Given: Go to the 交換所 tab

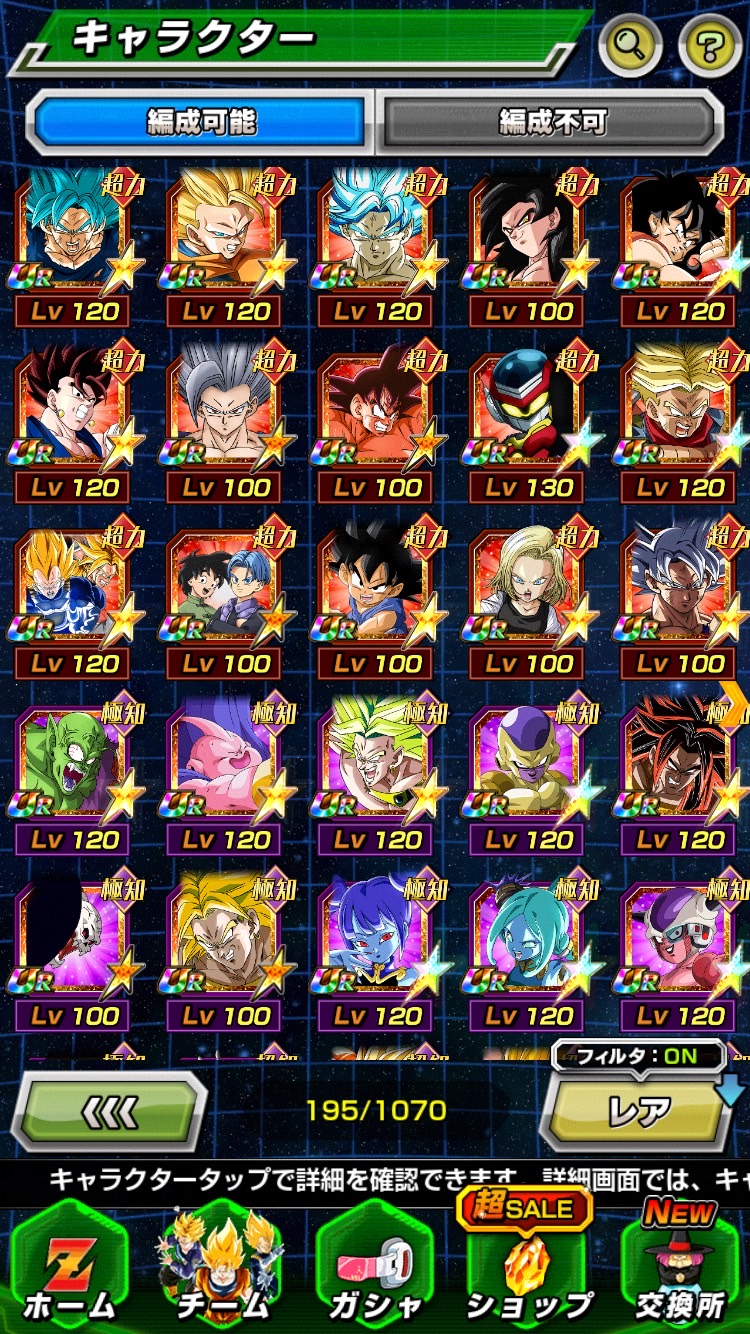Looking at the screenshot, I should coord(681,1270).
